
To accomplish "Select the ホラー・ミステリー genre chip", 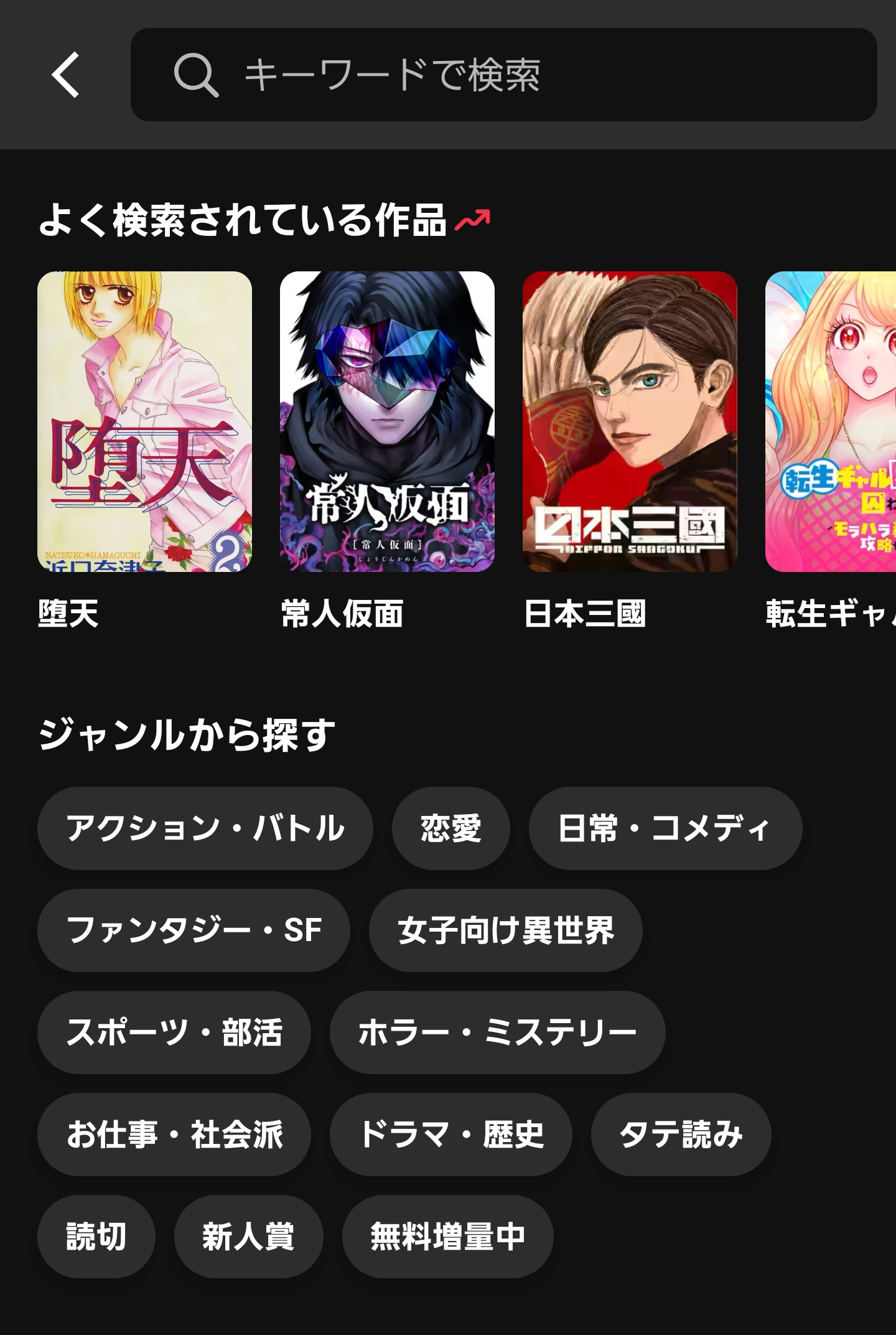I will (x=497, y=1032).
